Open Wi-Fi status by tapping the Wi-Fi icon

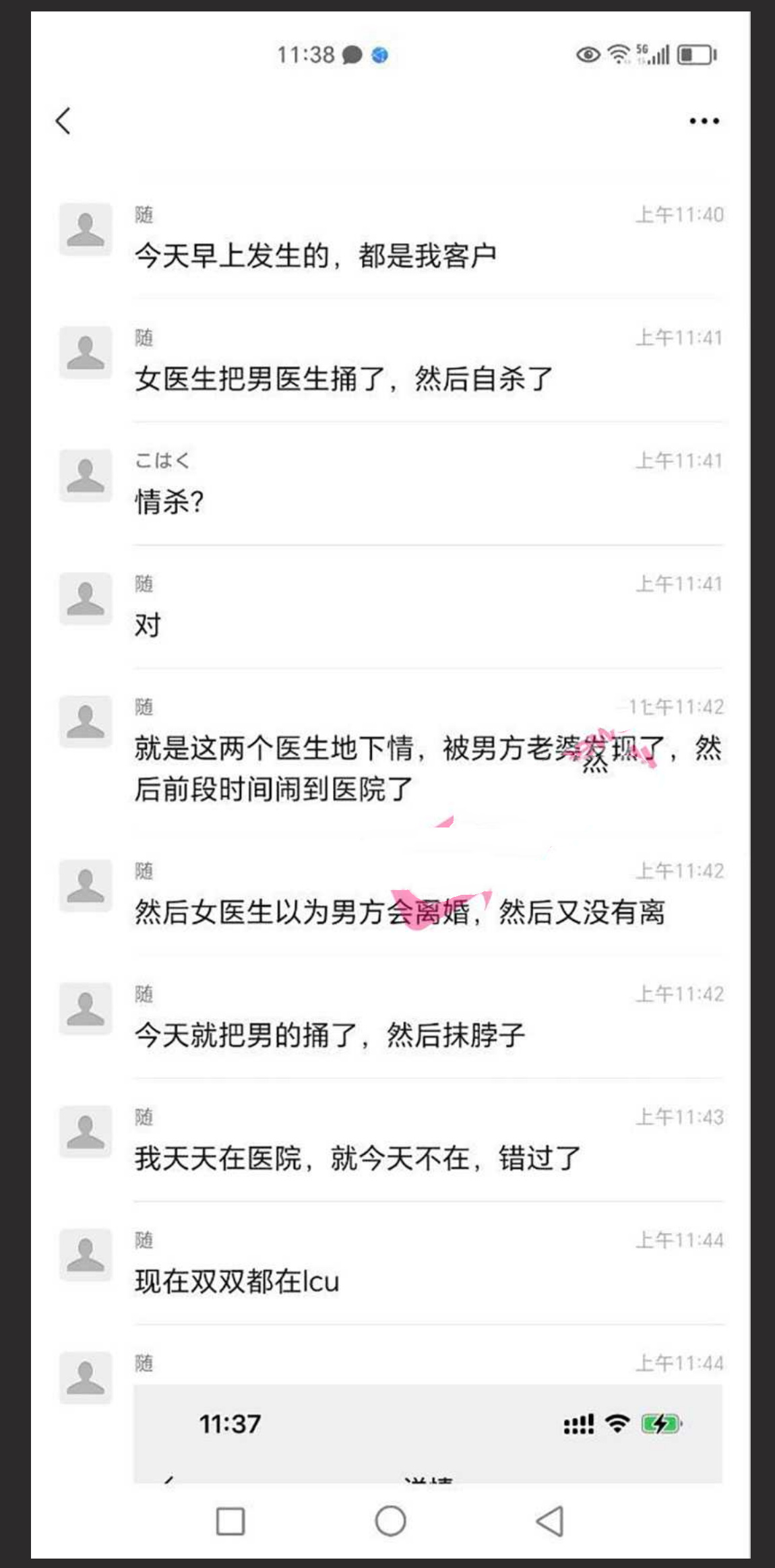coord(617,55)
